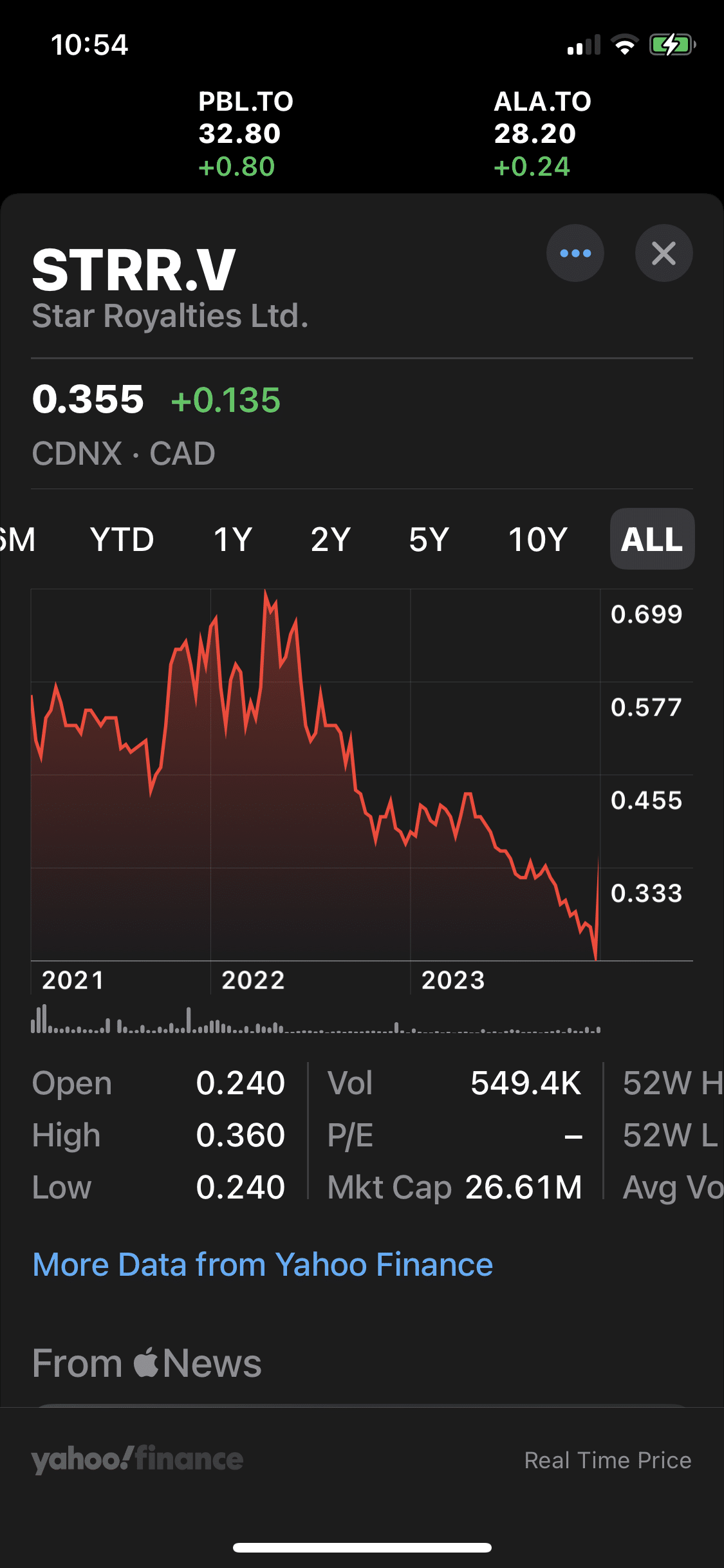This screenshot has height=1568, width=724.
Task: Open More Data from Yahoo Finance
Action: 263,1264
